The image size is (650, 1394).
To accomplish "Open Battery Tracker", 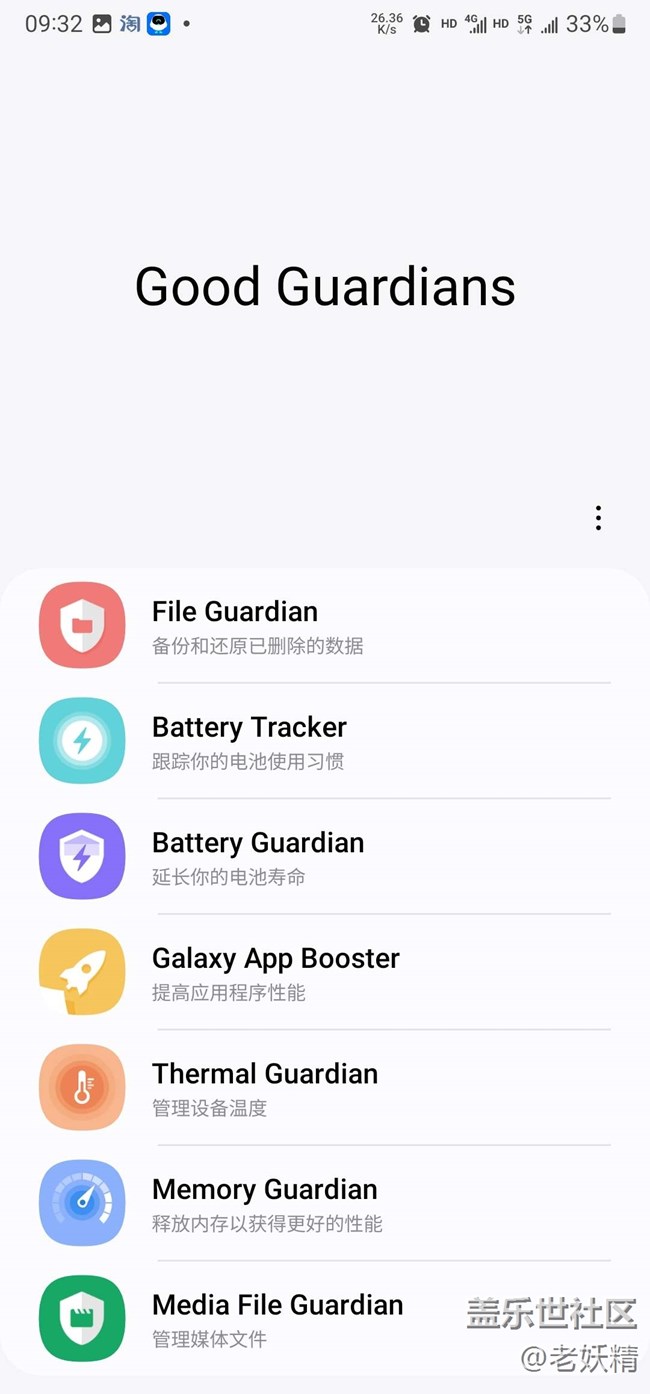I will [325, 741].
